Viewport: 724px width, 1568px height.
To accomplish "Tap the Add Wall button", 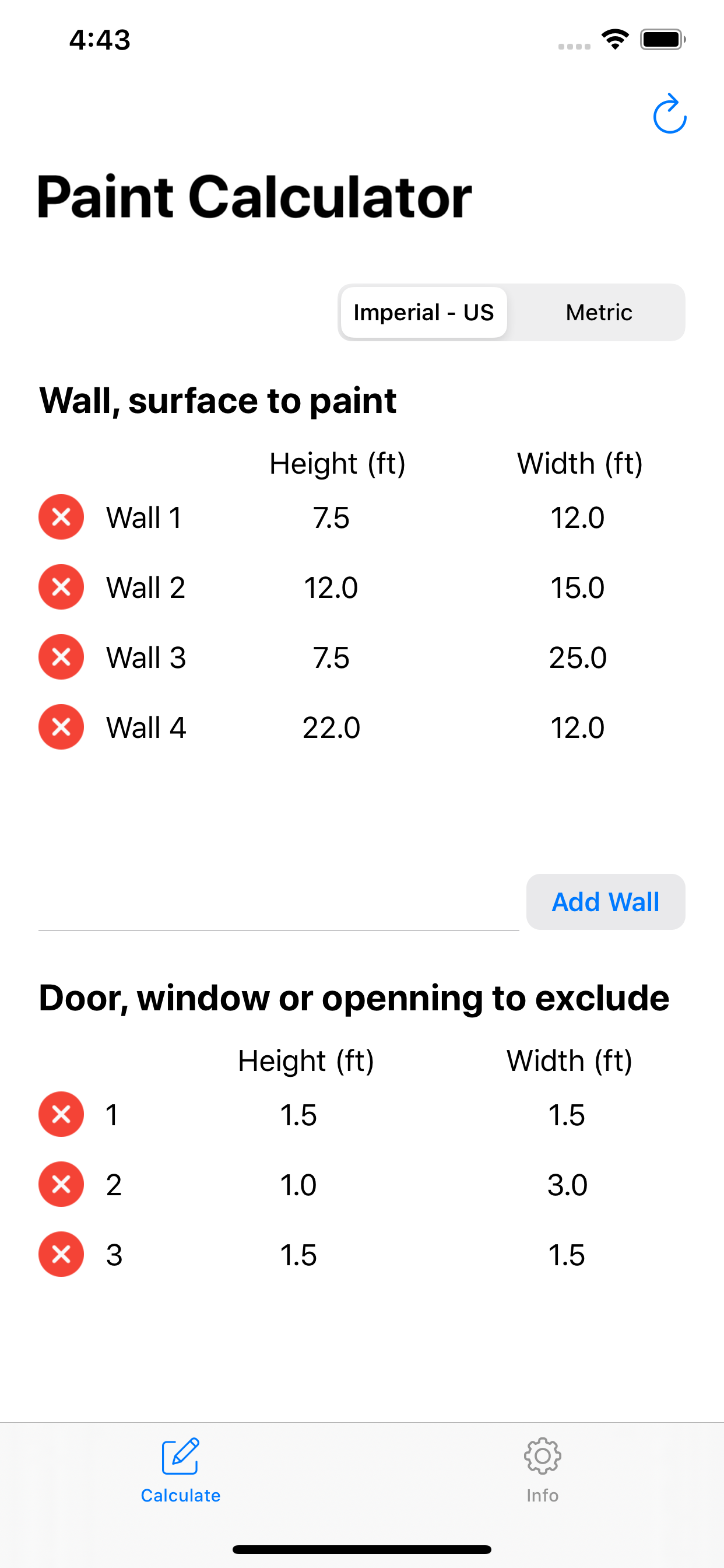I will coord(605,901).
